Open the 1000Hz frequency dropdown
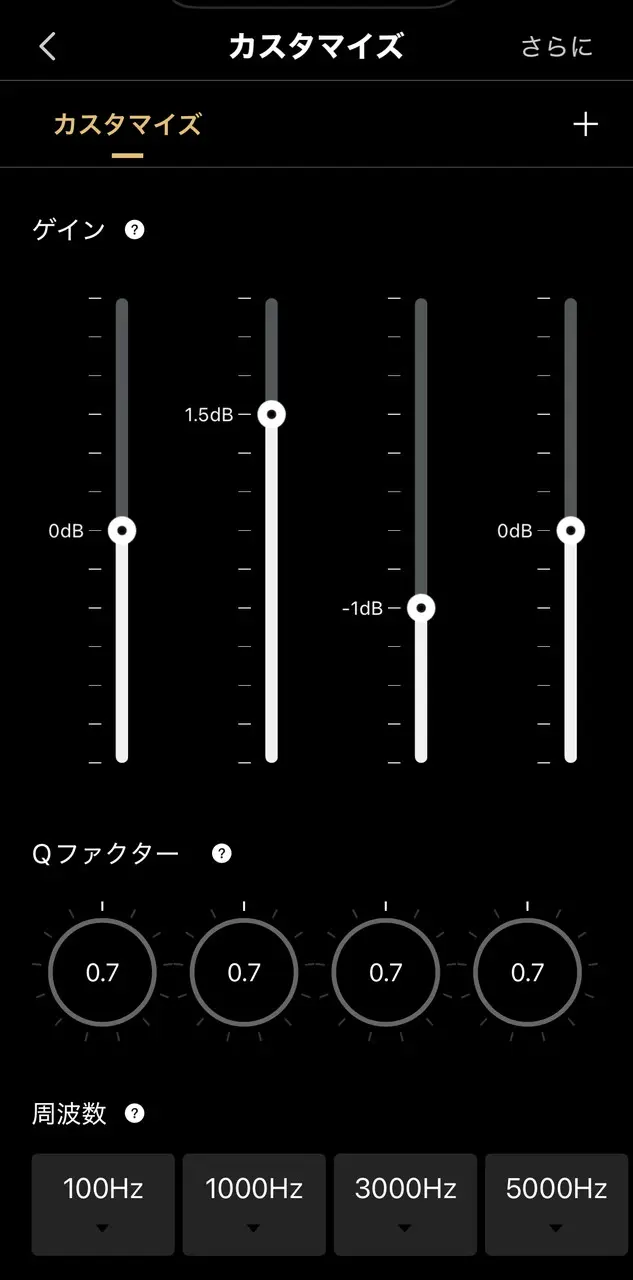The height and width of the screenshot is (1280, 633). (x=254, y=1203)
